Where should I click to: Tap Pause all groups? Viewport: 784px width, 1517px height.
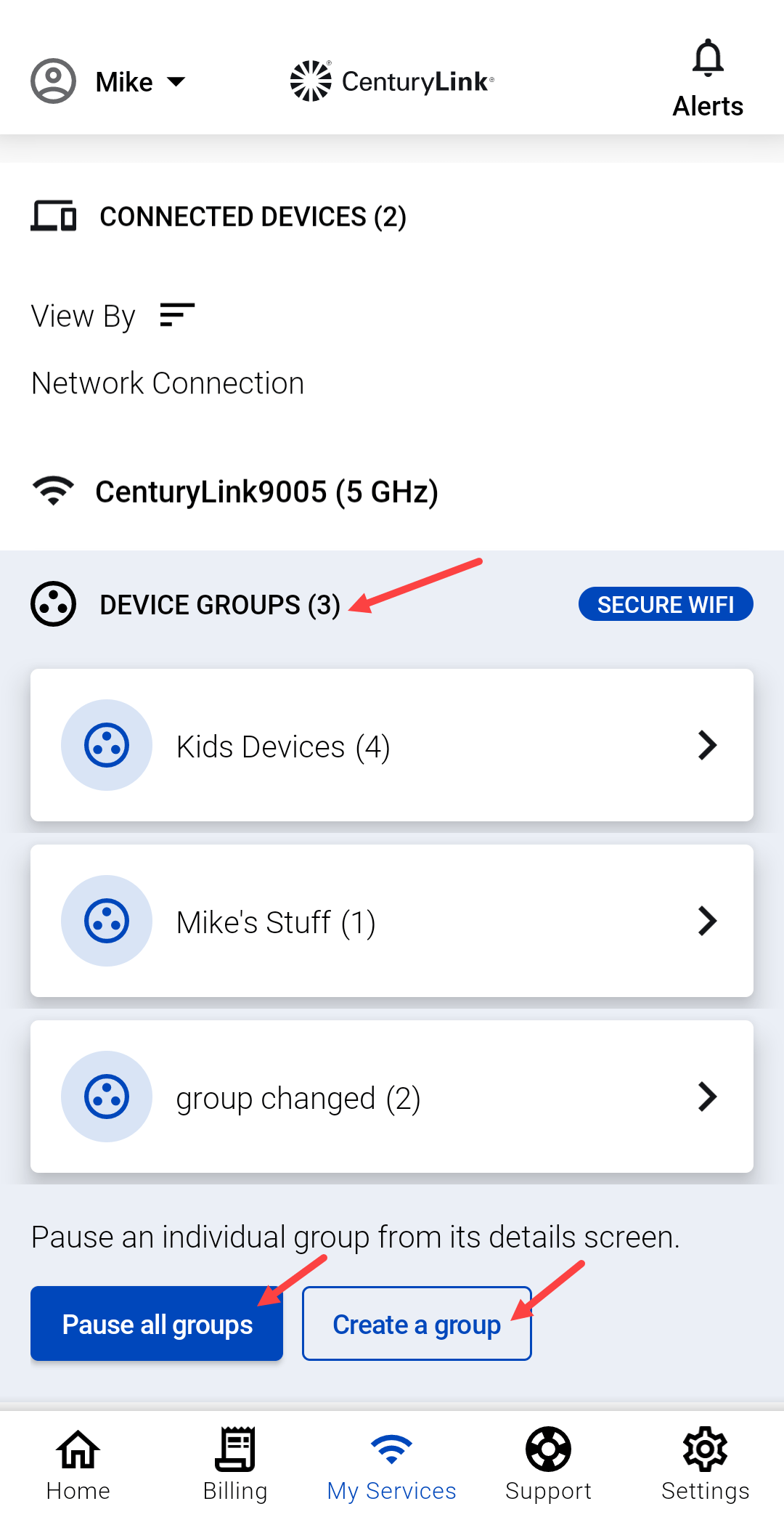point(157,1323)
